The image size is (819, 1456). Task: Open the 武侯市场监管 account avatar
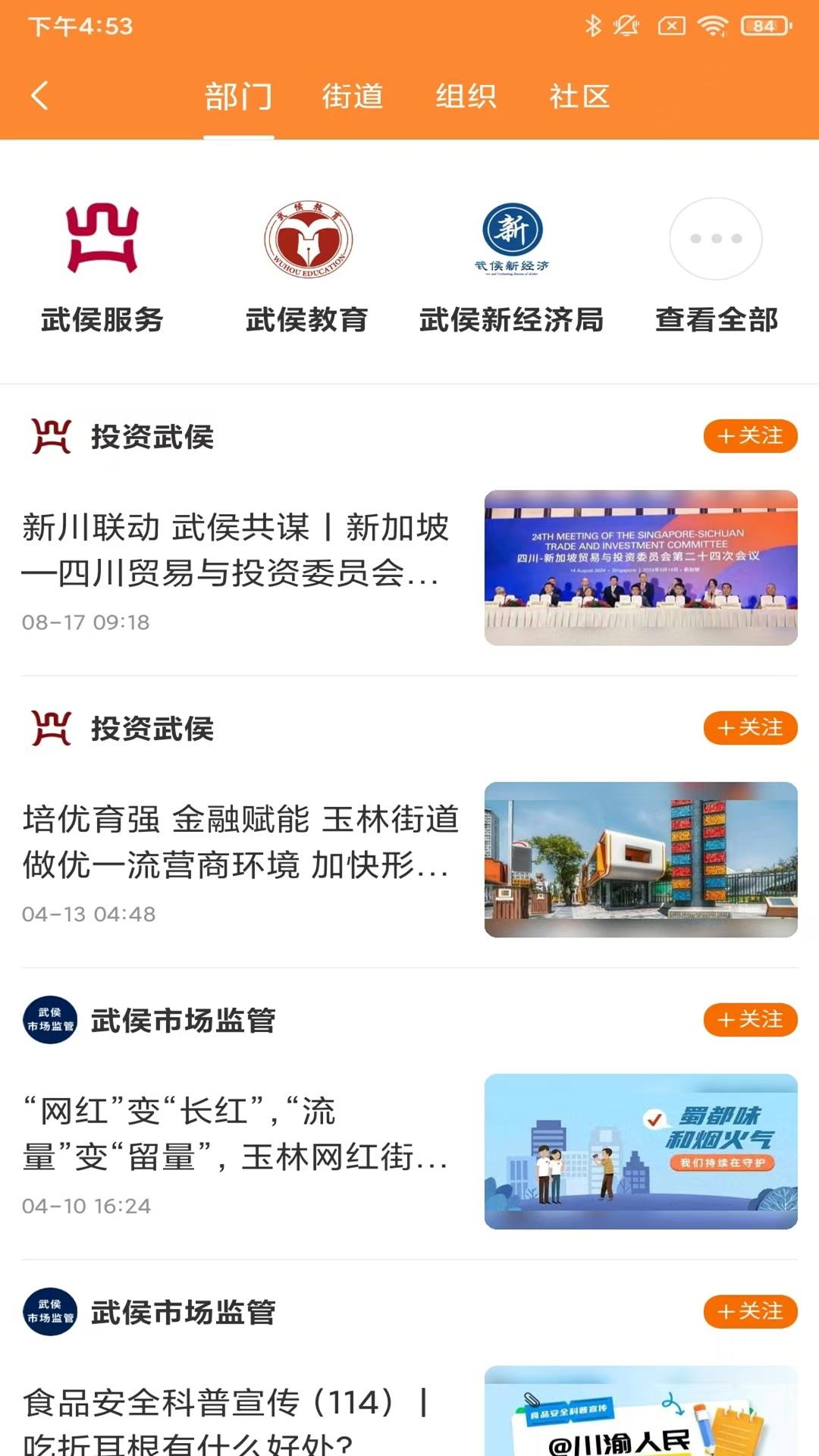tap(50, 1021)
